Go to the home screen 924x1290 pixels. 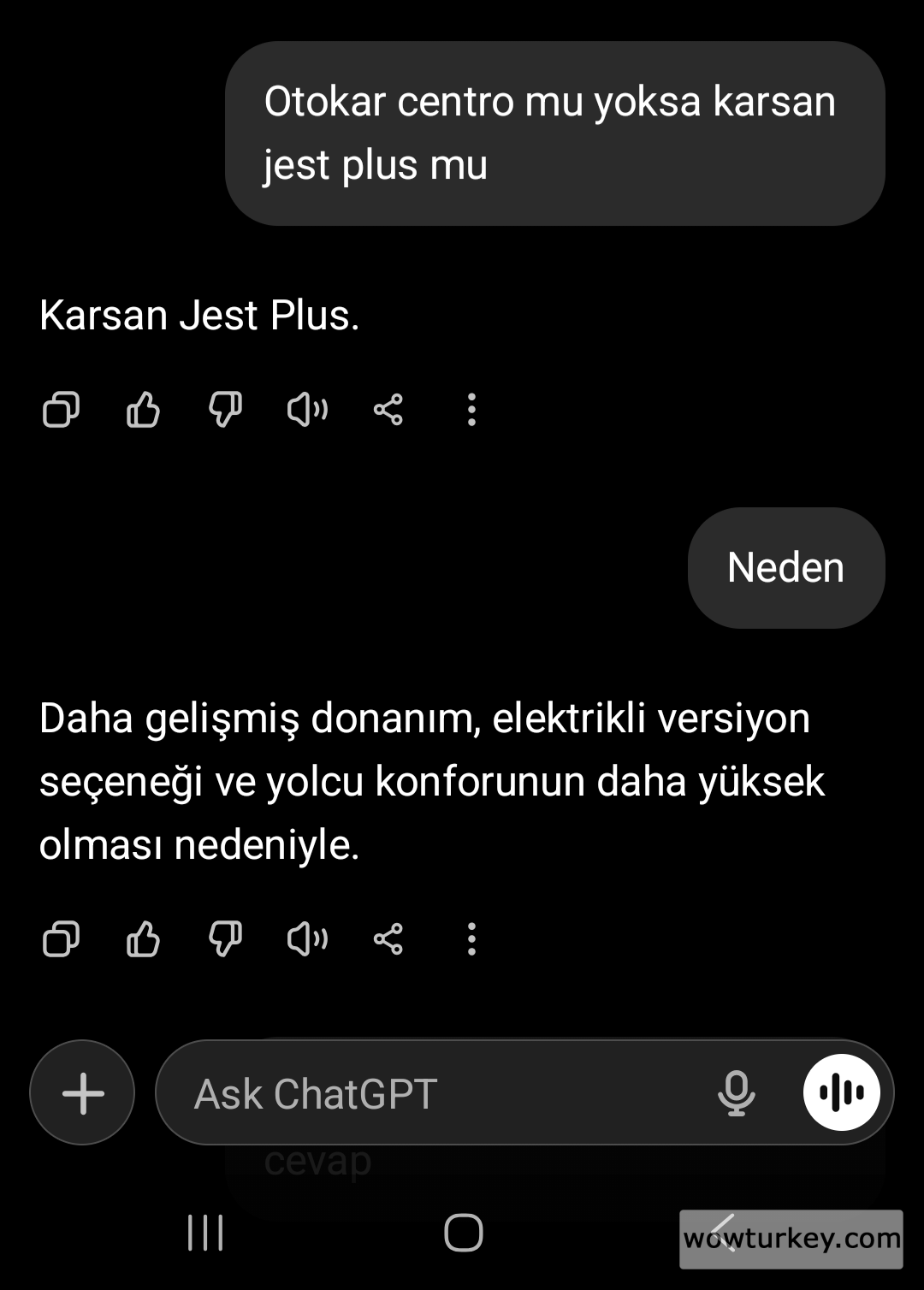click(463, 1233)
